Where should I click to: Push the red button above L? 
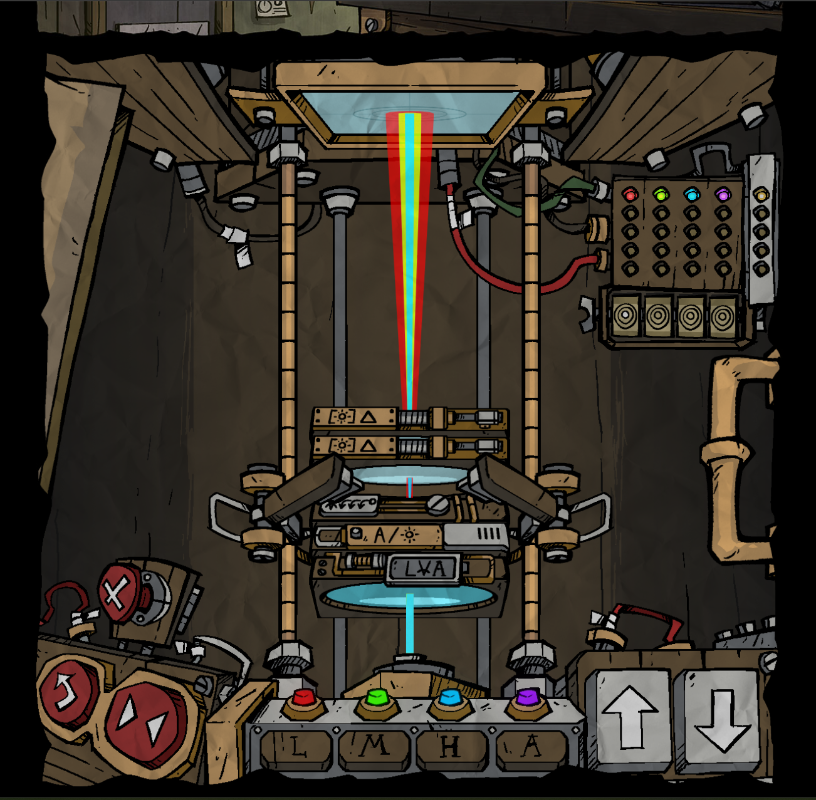point(302,699)
